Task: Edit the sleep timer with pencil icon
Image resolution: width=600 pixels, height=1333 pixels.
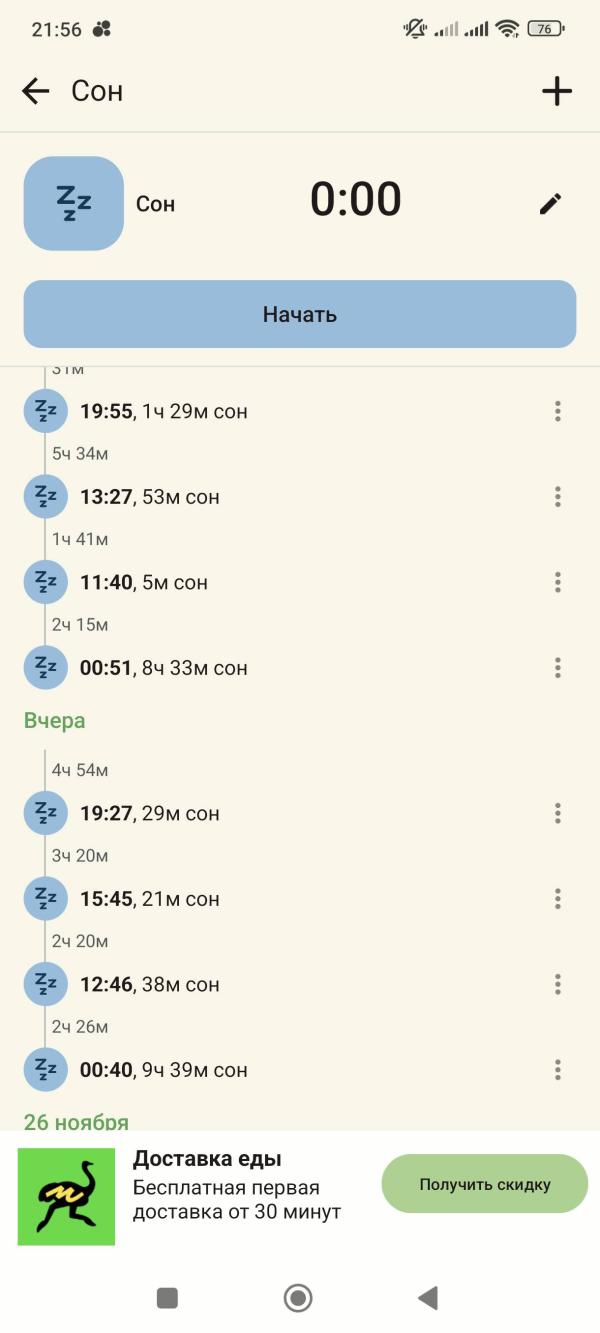Action: point(550,204)
